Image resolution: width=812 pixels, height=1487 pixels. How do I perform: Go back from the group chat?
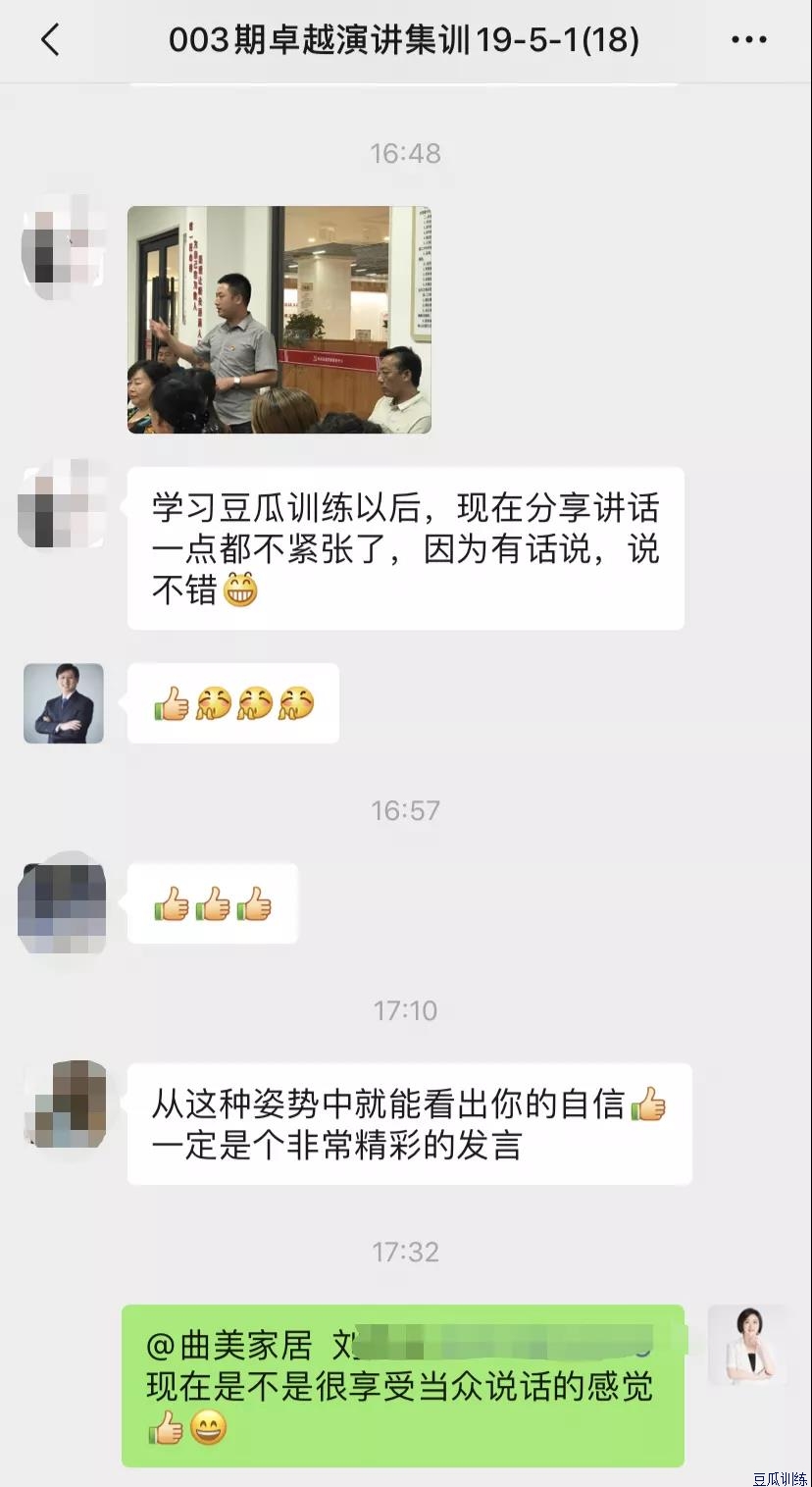point(51,40)
